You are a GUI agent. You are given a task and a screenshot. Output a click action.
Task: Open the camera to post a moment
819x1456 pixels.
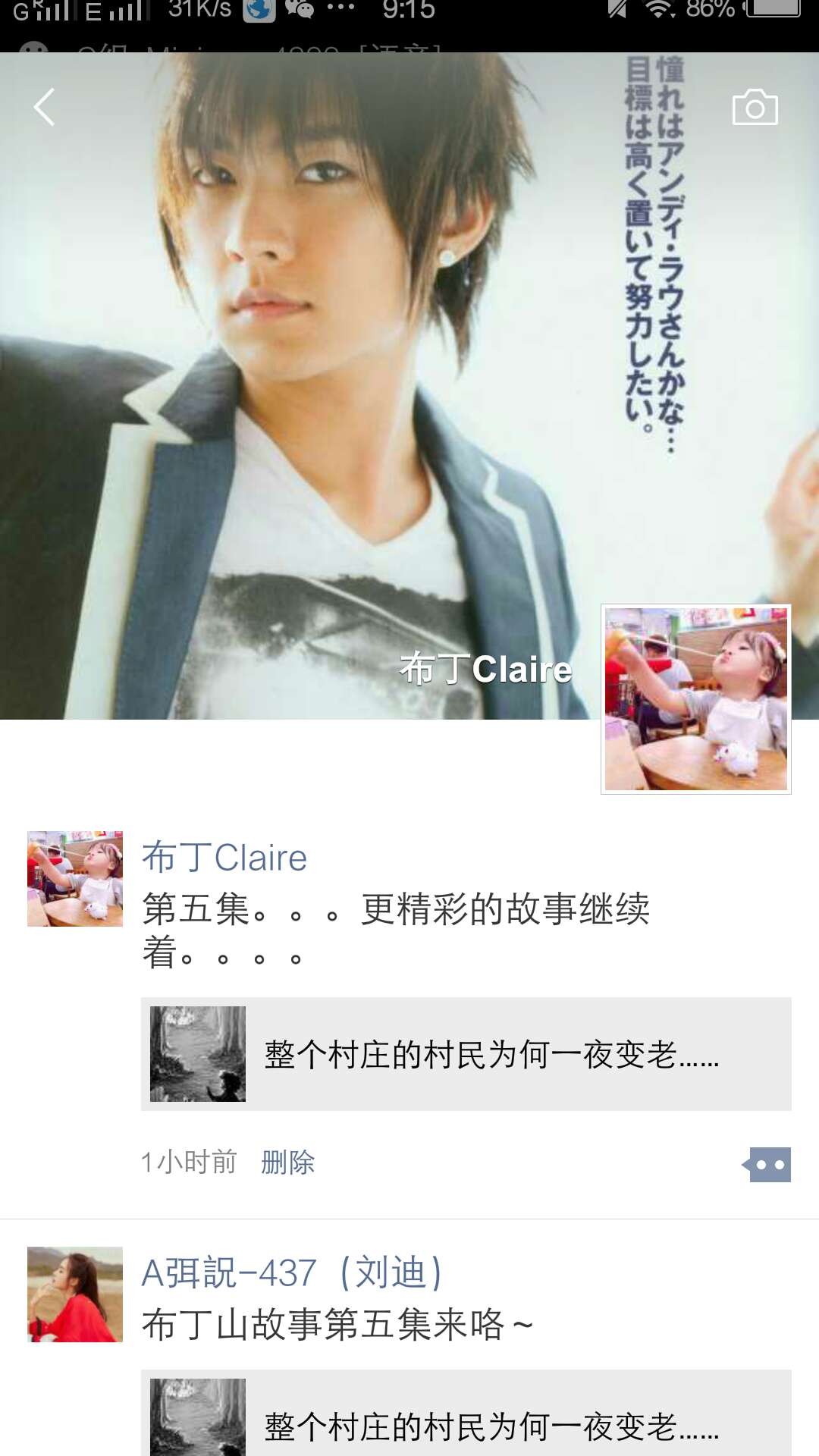click(x=755, y=108)
